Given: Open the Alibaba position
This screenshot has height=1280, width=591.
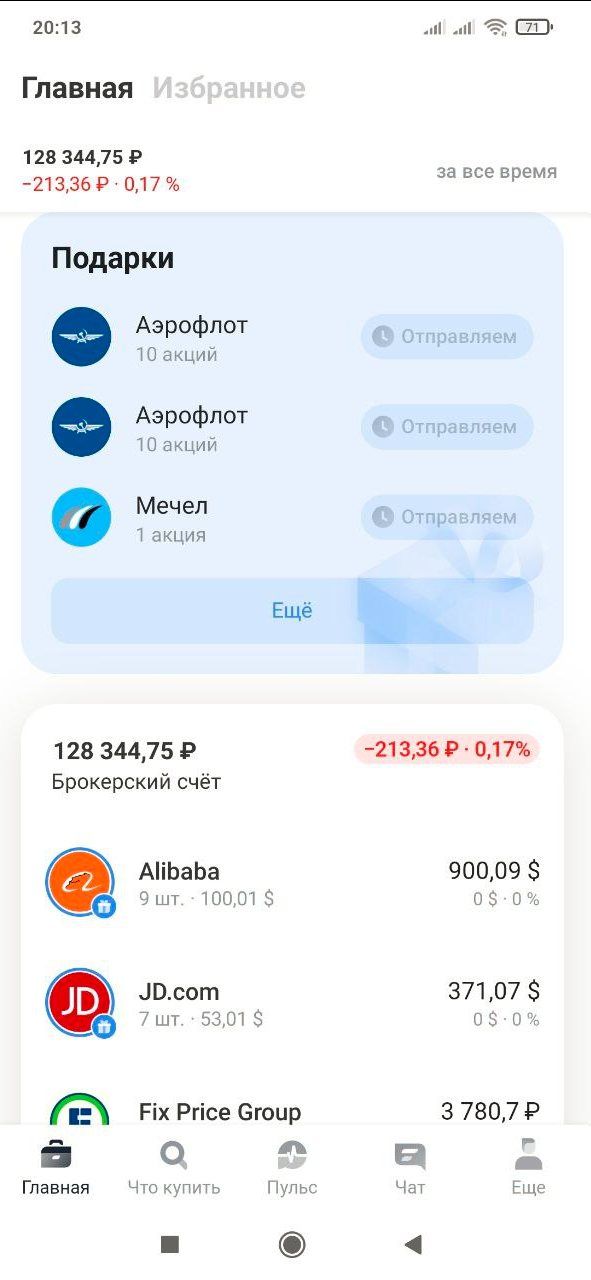Looking at the screenshot, I should [292, 883].
